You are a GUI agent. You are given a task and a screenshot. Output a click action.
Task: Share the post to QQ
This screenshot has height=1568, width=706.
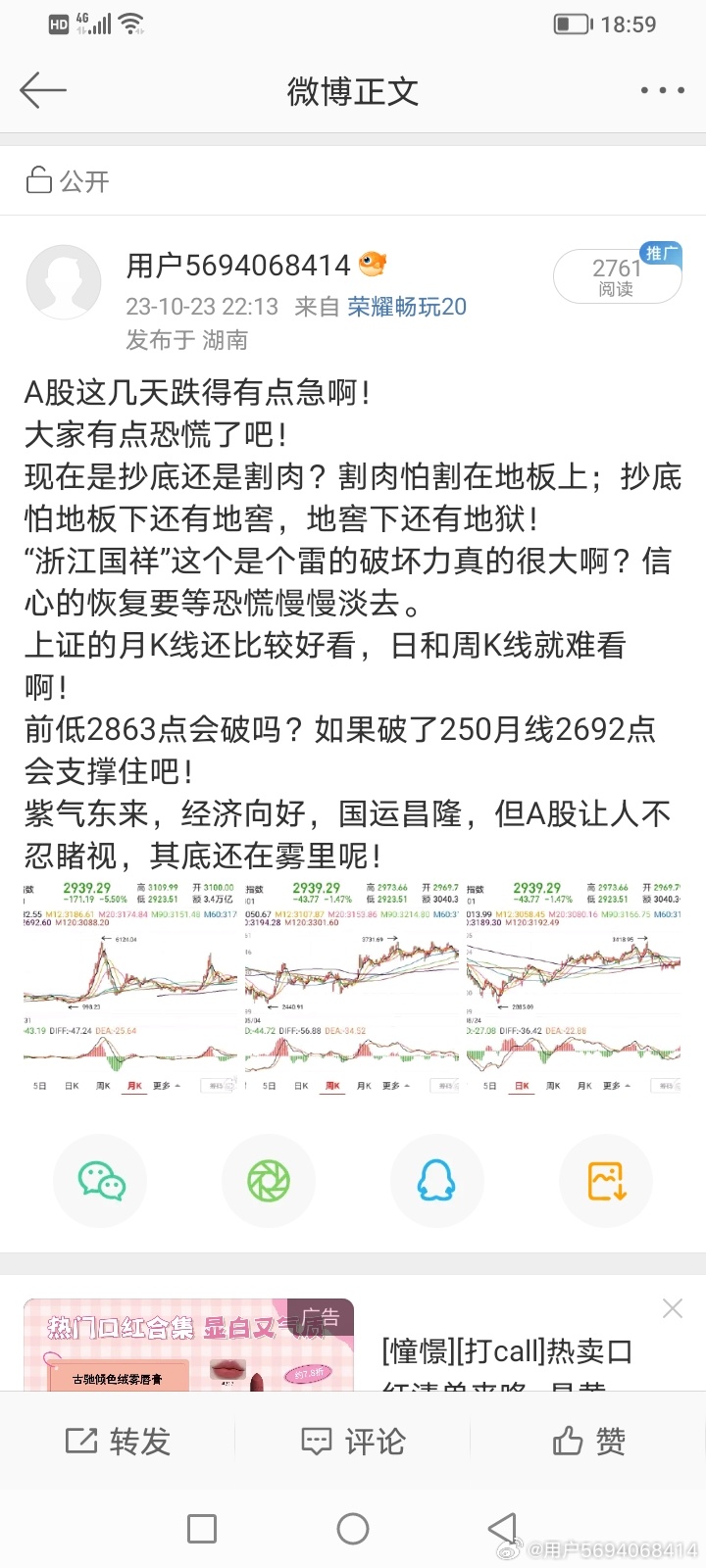pos(437,1181)
